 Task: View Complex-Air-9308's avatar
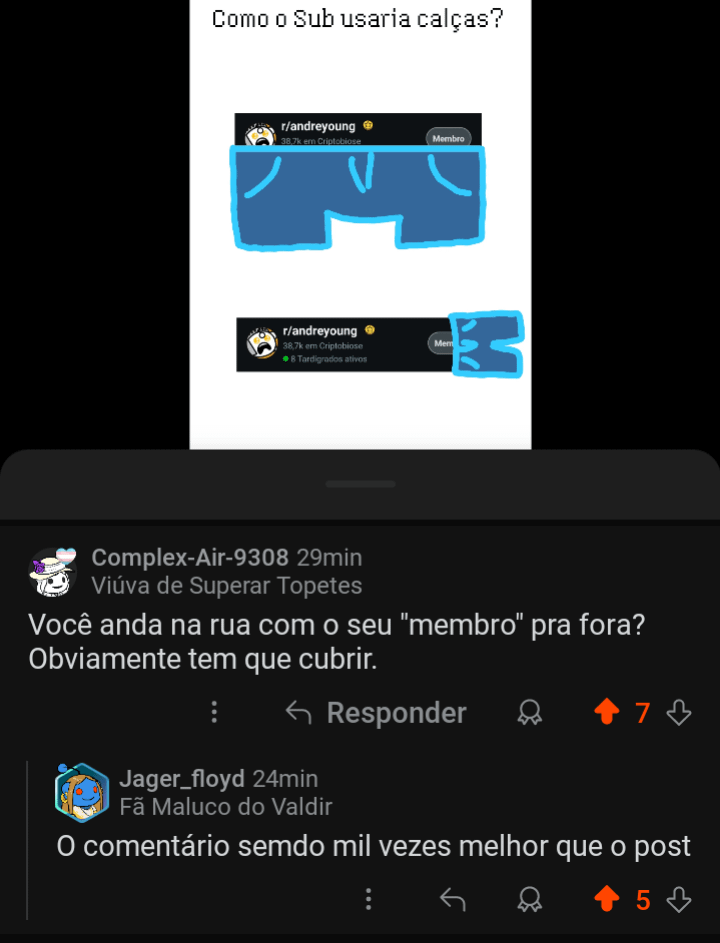(x=54, y=571)
